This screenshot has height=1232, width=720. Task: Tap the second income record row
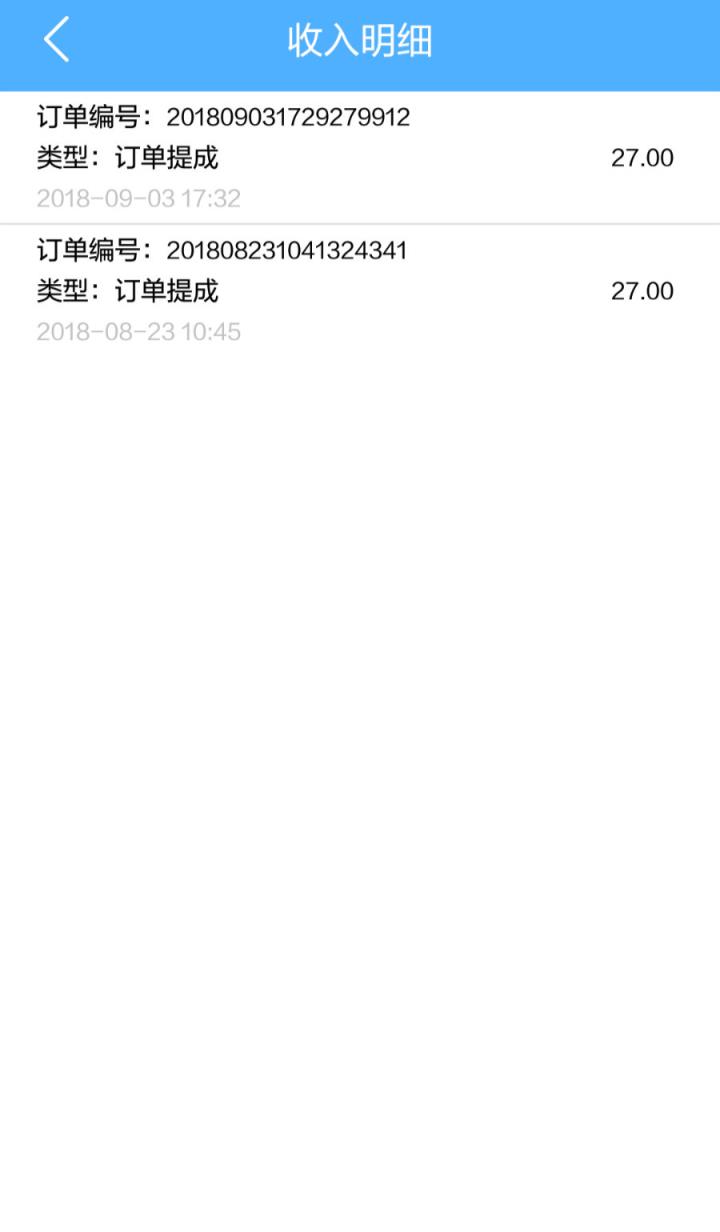pos(360,291)
